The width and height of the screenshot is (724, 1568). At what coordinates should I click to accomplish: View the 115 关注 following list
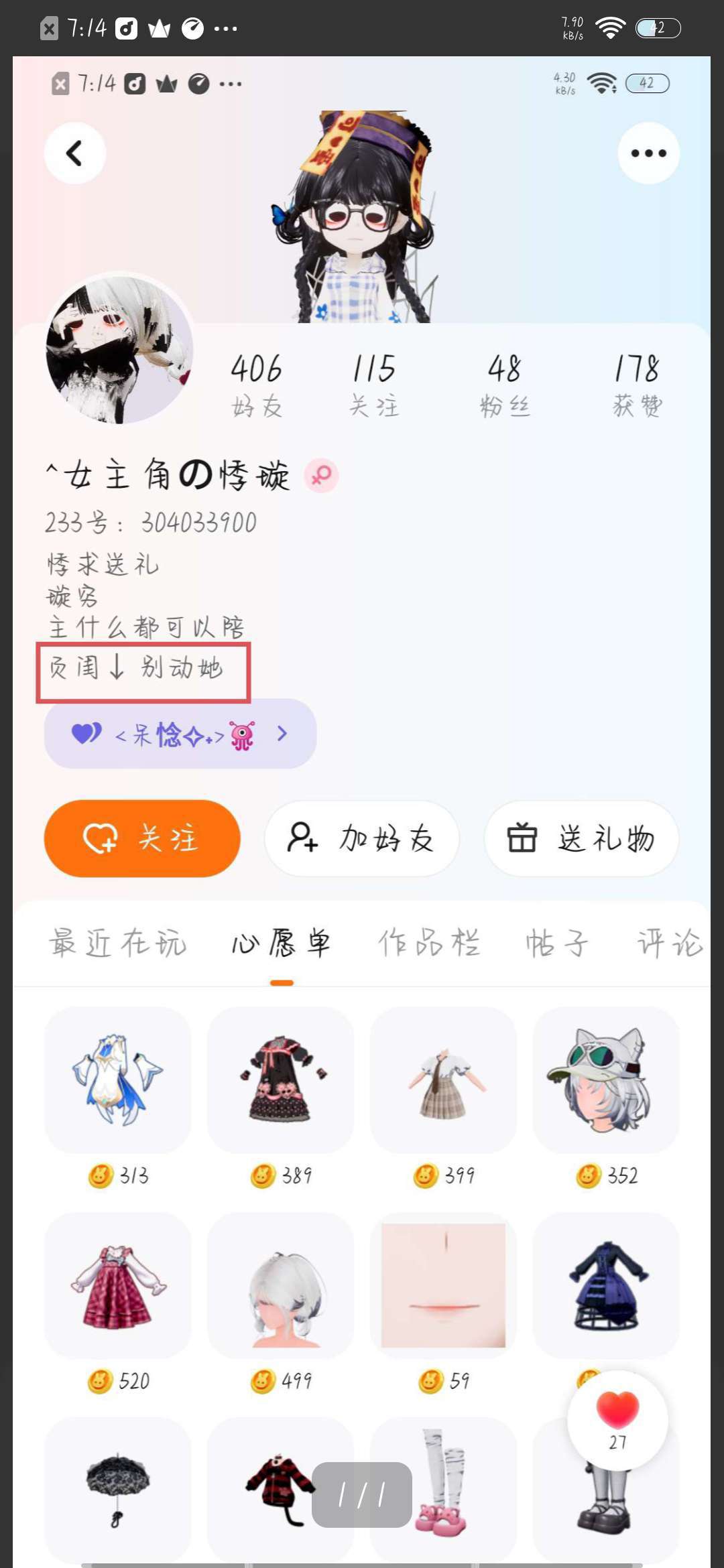click(x=374, y=386)
